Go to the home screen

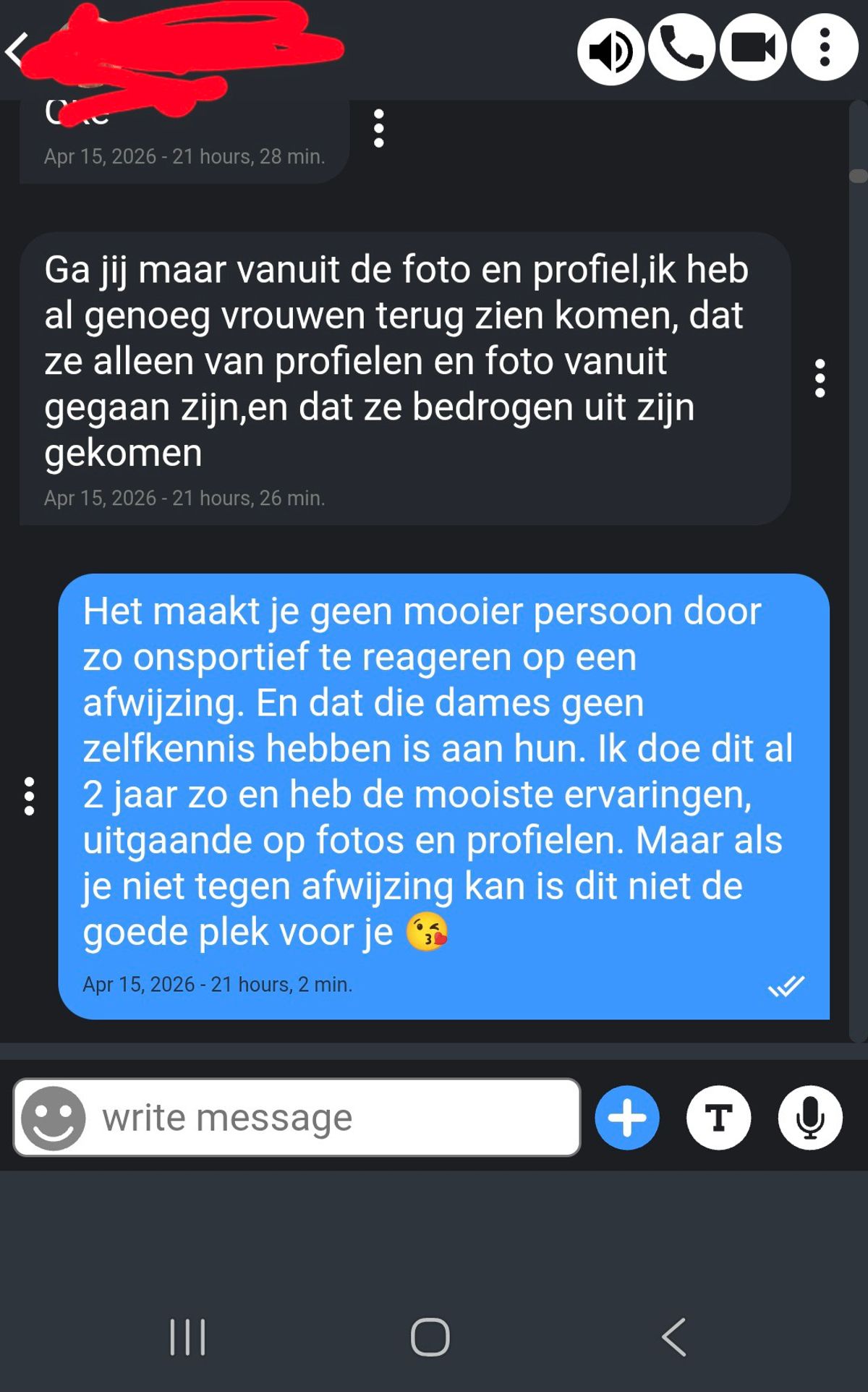coord(430,1336)
